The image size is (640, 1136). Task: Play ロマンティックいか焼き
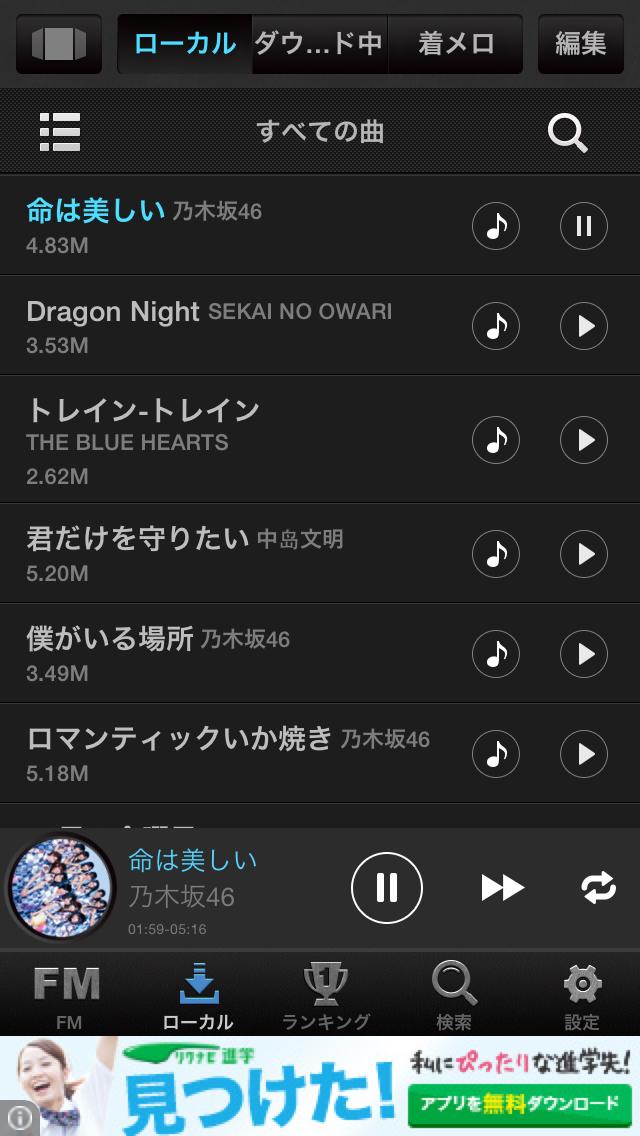(583, 754)
